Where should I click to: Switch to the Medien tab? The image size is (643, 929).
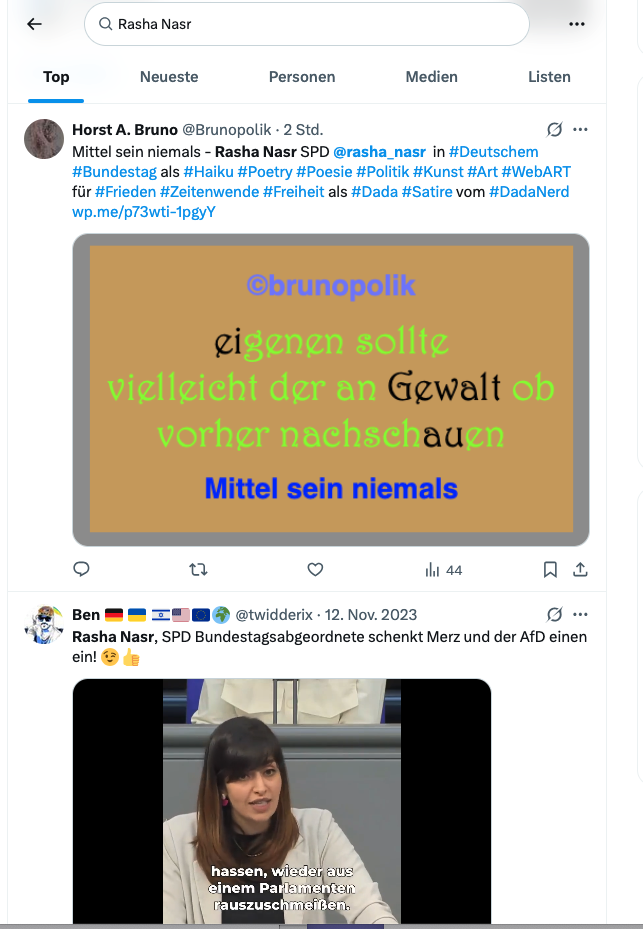pyautogui.click(x=431, y=76)
